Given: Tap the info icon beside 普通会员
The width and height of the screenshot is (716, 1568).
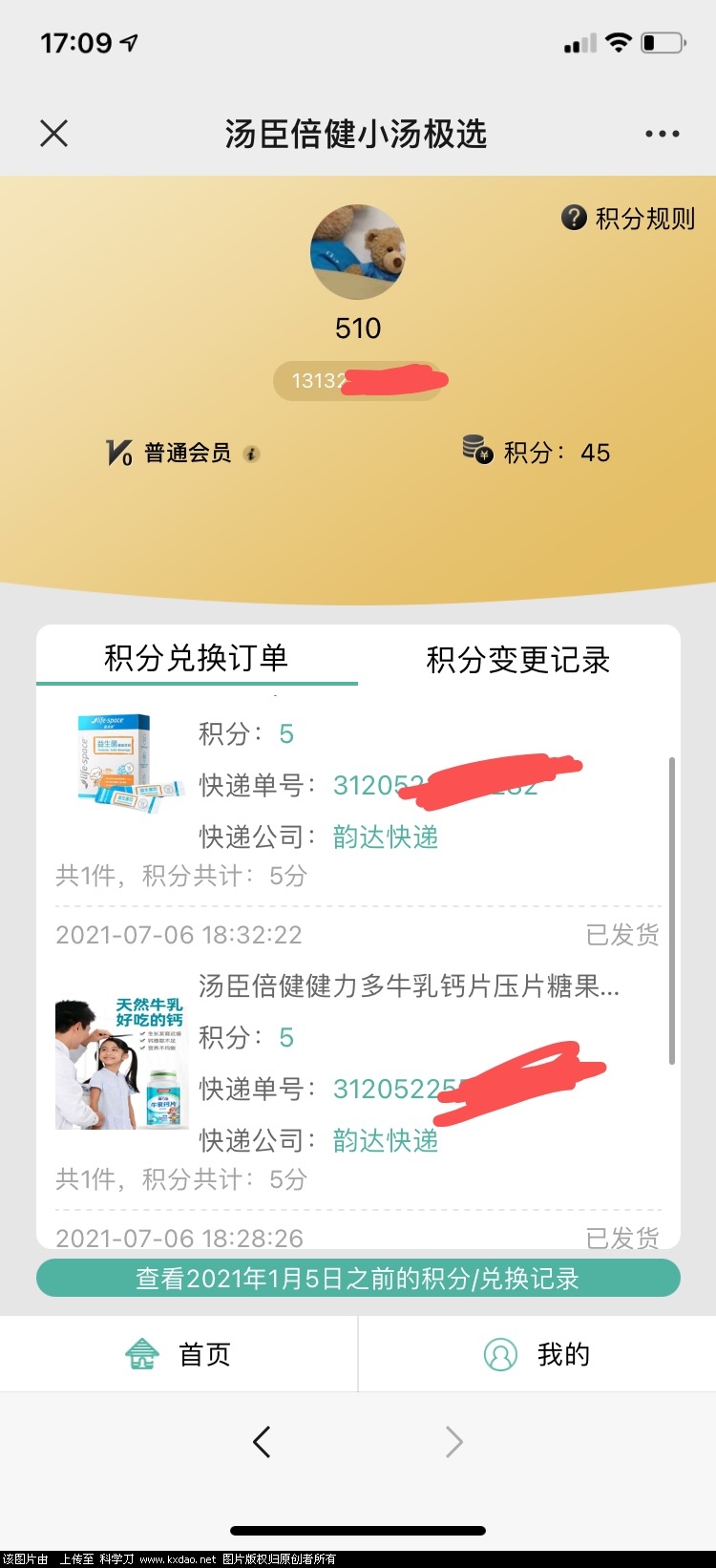Looking at the screenshot, I should (251, 455).
